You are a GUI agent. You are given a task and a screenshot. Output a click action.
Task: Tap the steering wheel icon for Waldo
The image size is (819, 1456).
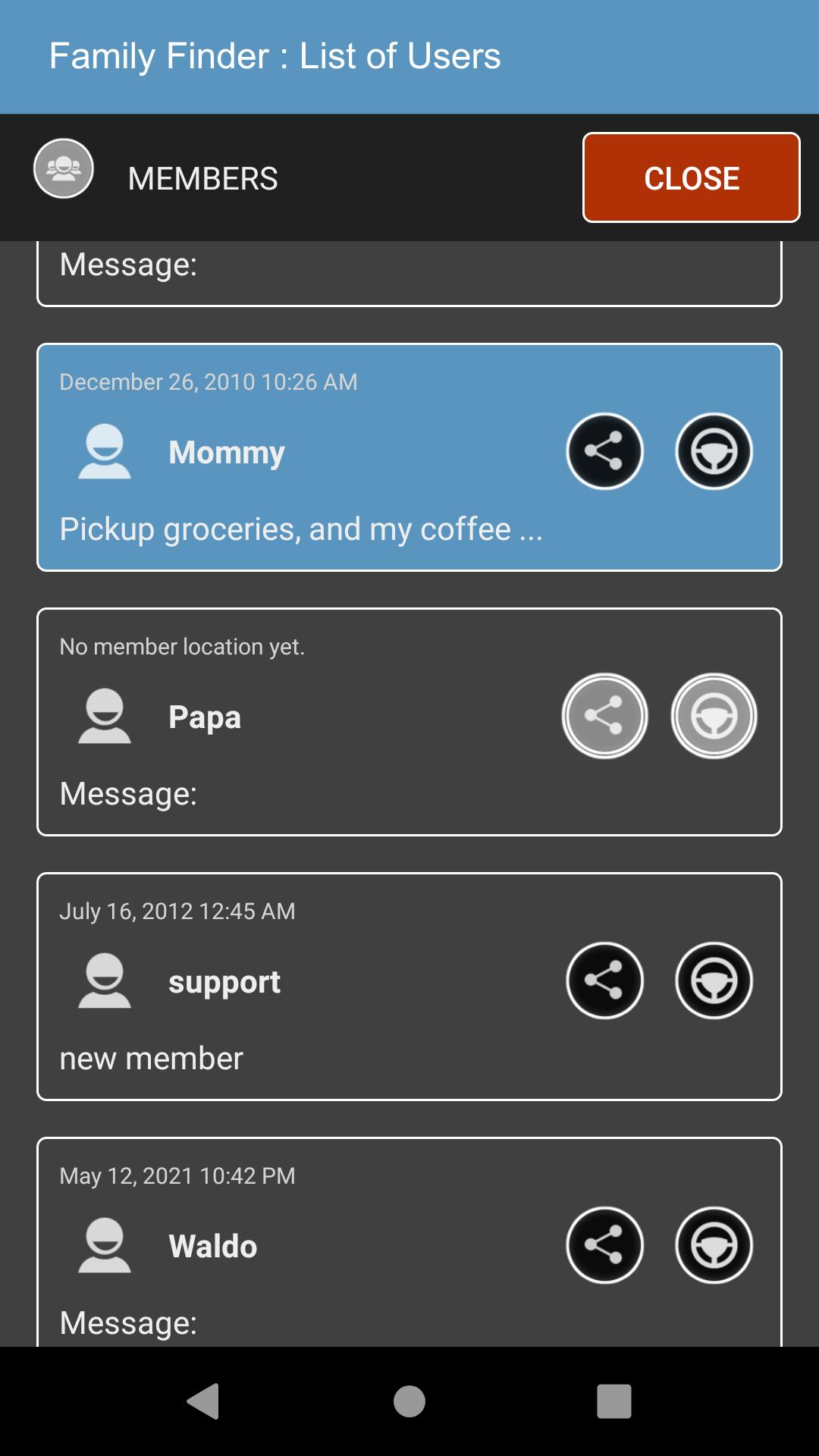click(714, 1245)
